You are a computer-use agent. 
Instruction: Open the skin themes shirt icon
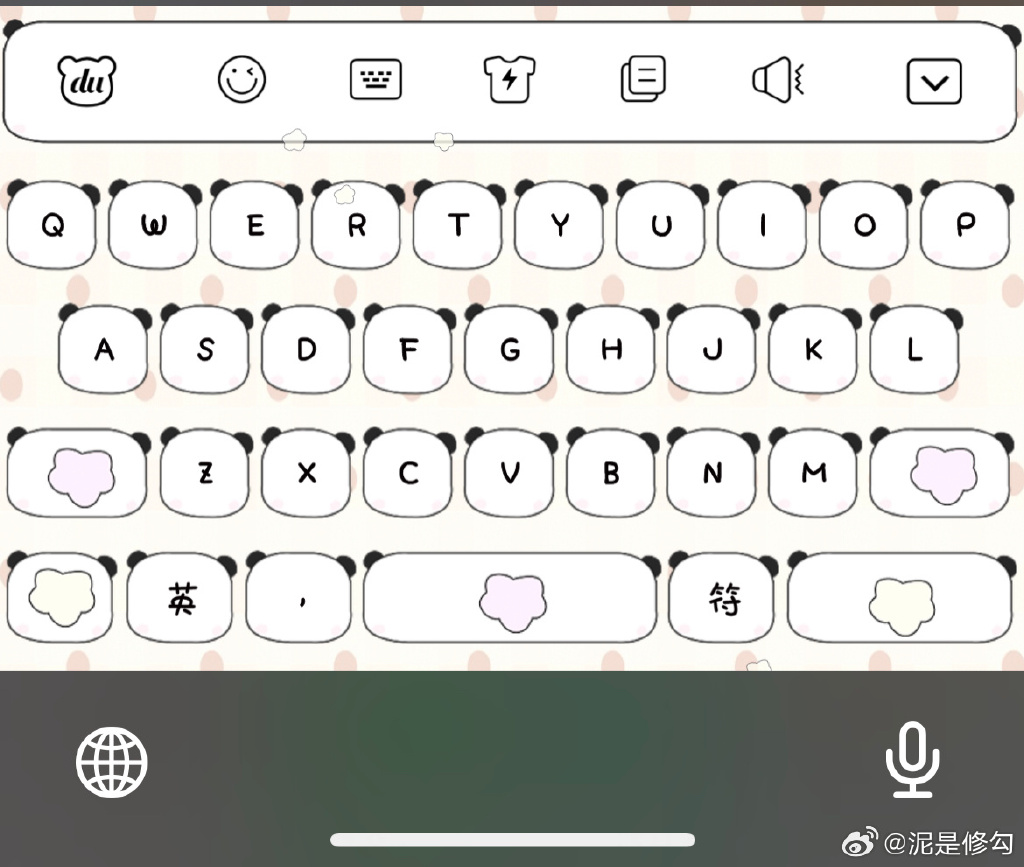click(x=510, y=79)
